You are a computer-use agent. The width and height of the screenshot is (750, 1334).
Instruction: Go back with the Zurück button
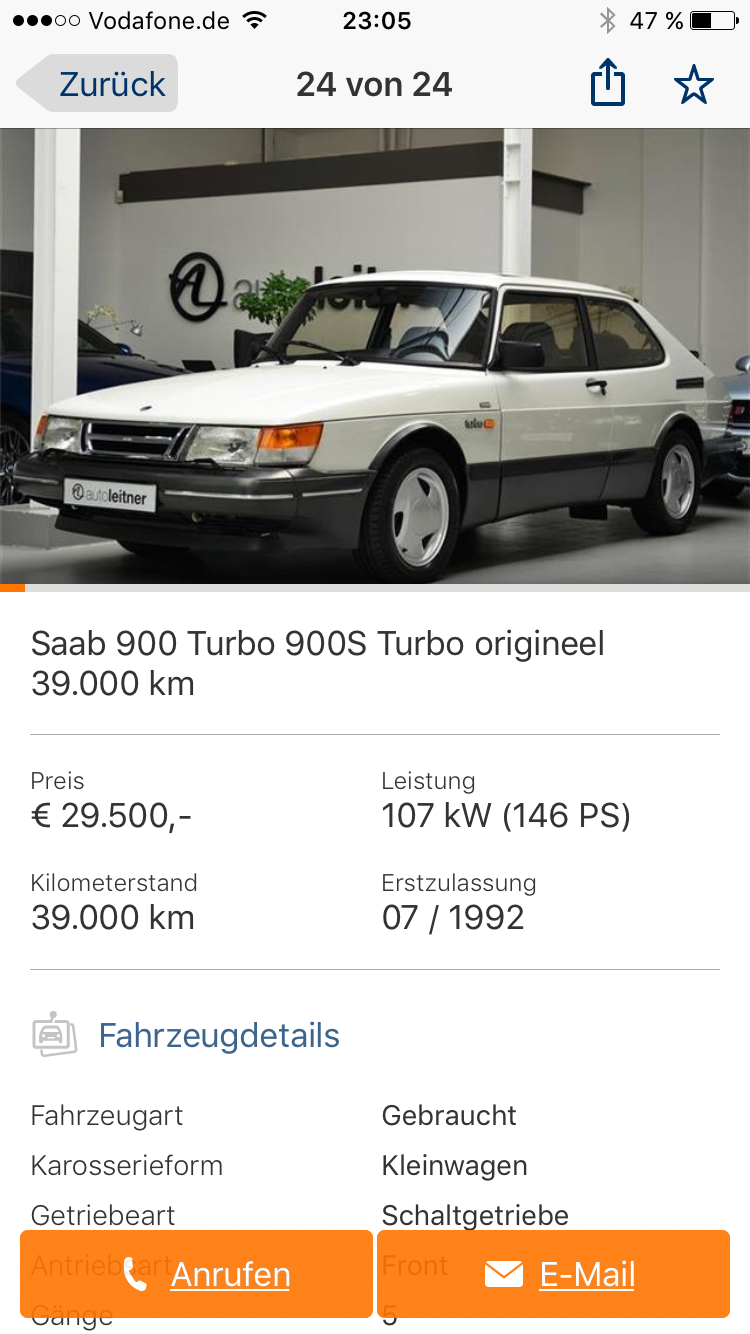point(98,84)
